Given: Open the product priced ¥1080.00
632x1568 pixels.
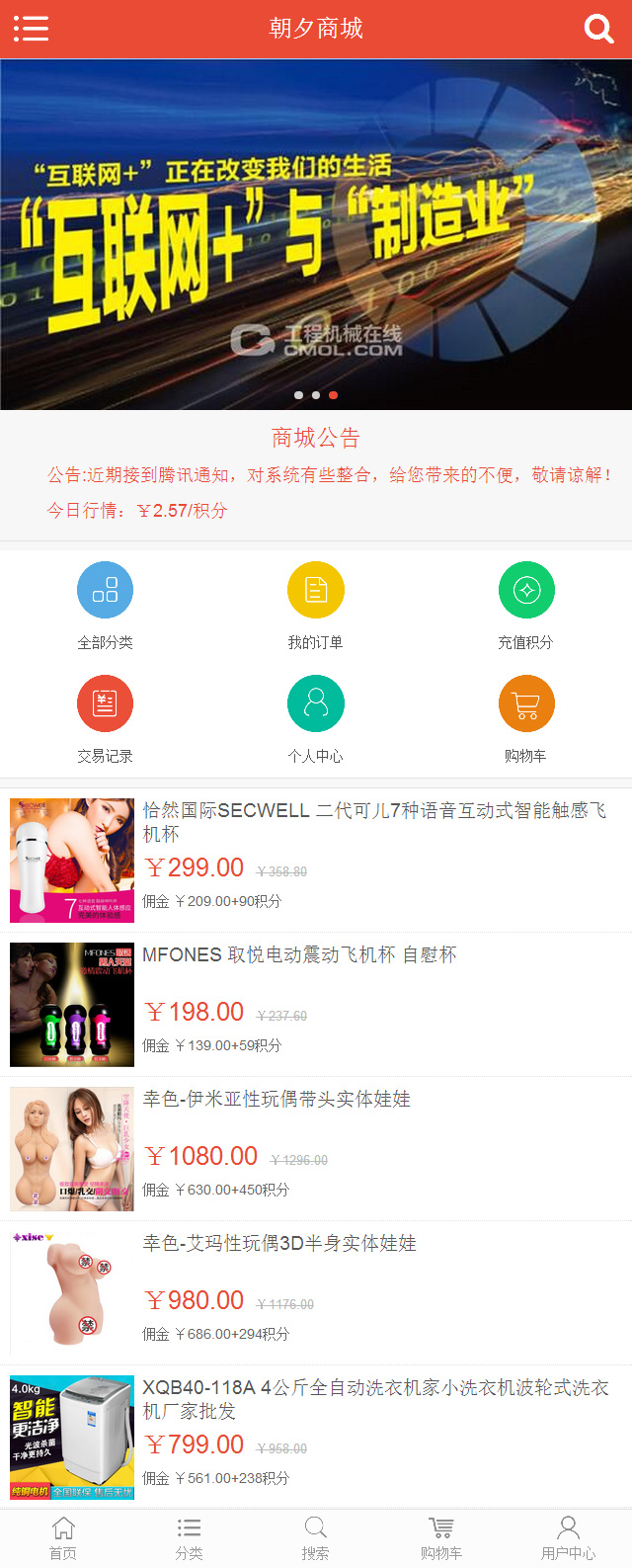Looking at the screenshot, I should click(276, 1099).
